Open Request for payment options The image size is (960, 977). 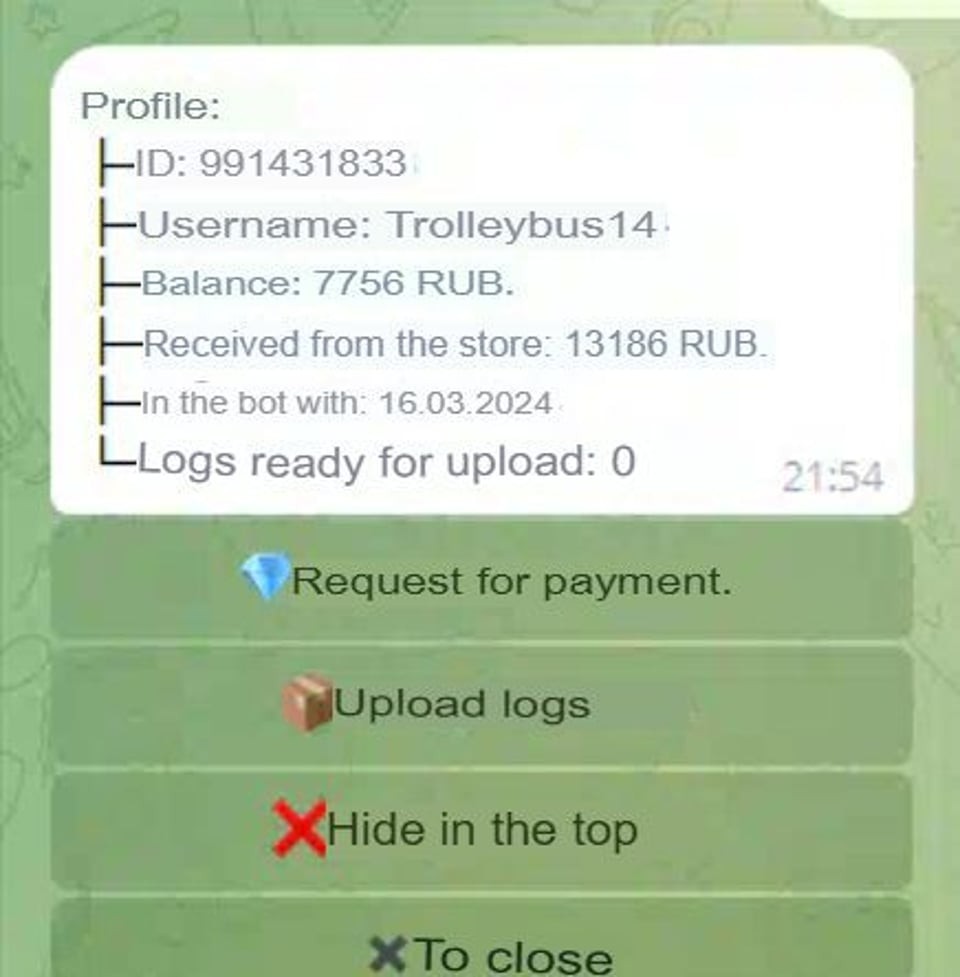(480, 580)
